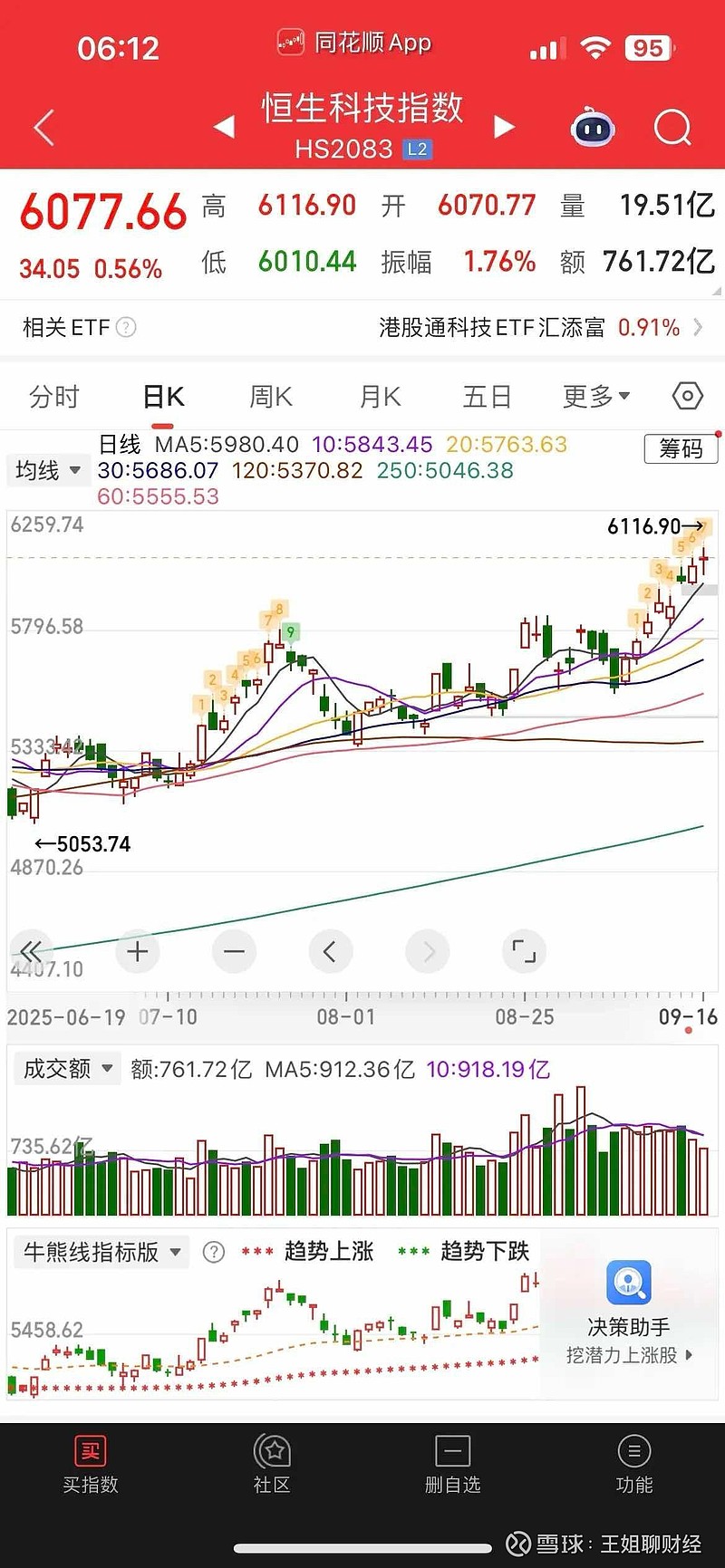Navigate back using the top-left arrow
The height and width of the screenshot is (1568, 725).
click(x=43, y=127)
